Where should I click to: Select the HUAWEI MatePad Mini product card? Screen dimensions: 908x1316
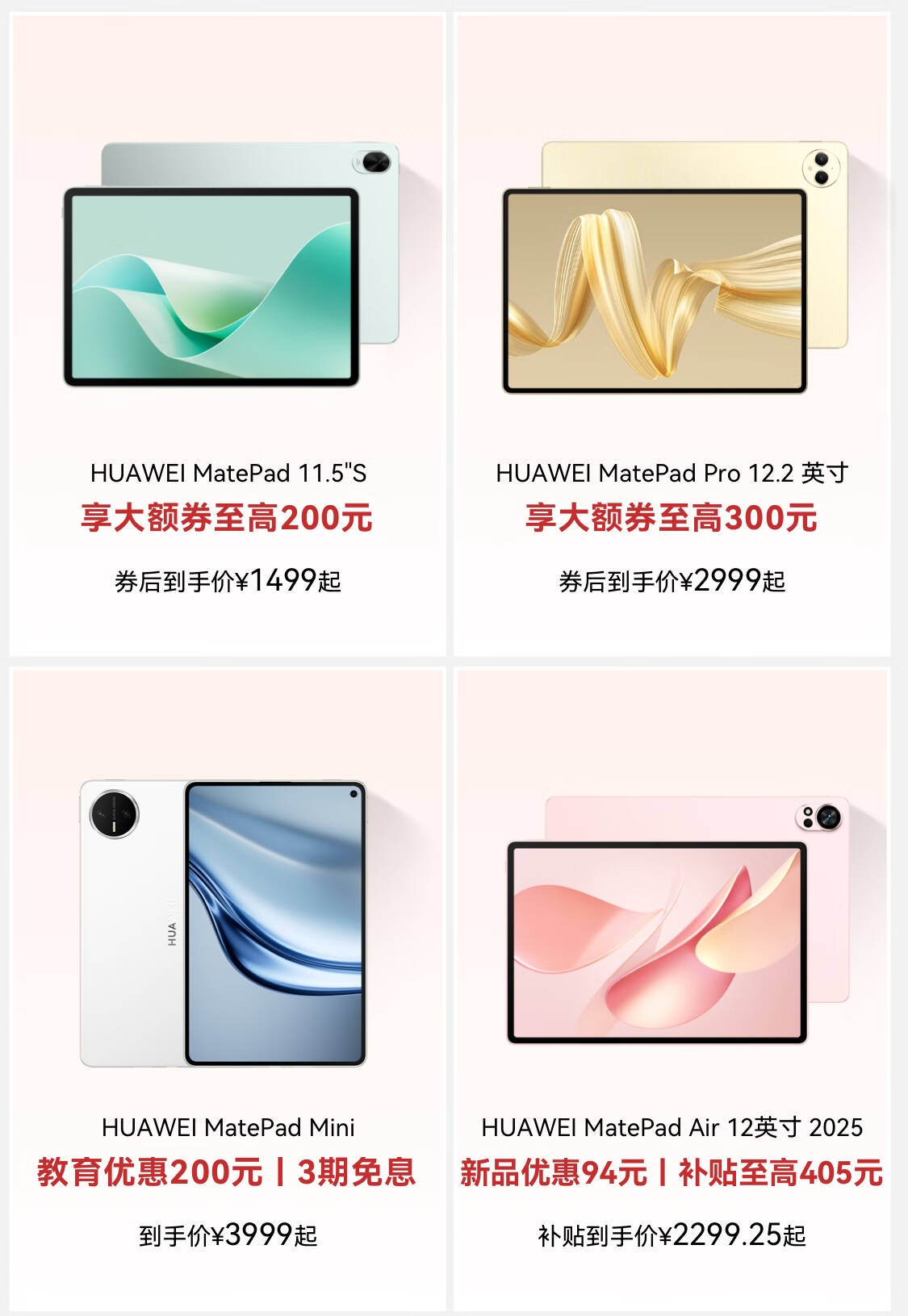click(x=228, y=988)
